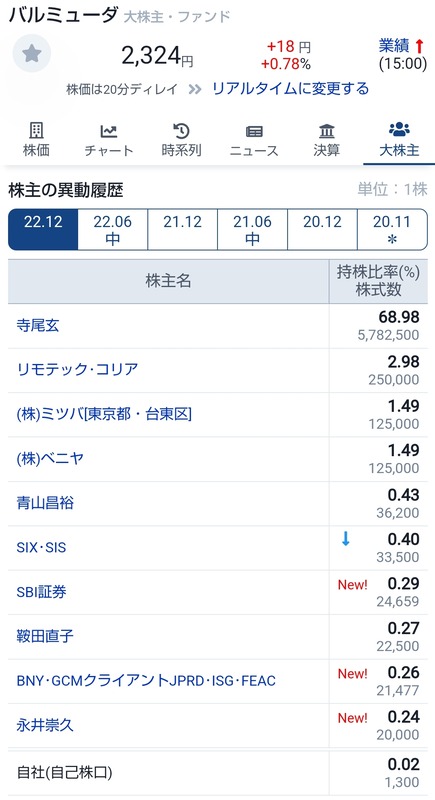Select the 21.06 period
This screenshot has width=435, height=800.
[252, 230]
